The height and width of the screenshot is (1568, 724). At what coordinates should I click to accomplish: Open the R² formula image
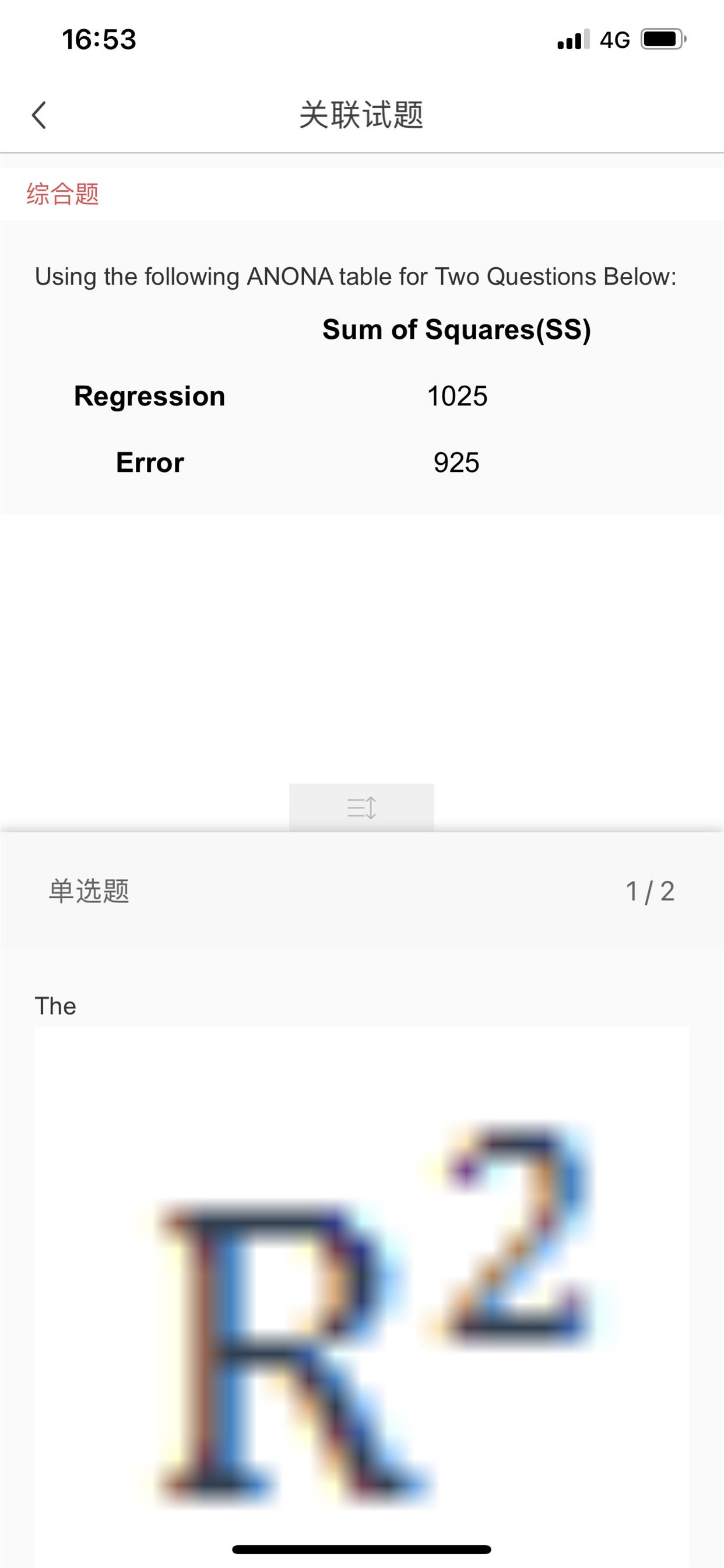361,1297
